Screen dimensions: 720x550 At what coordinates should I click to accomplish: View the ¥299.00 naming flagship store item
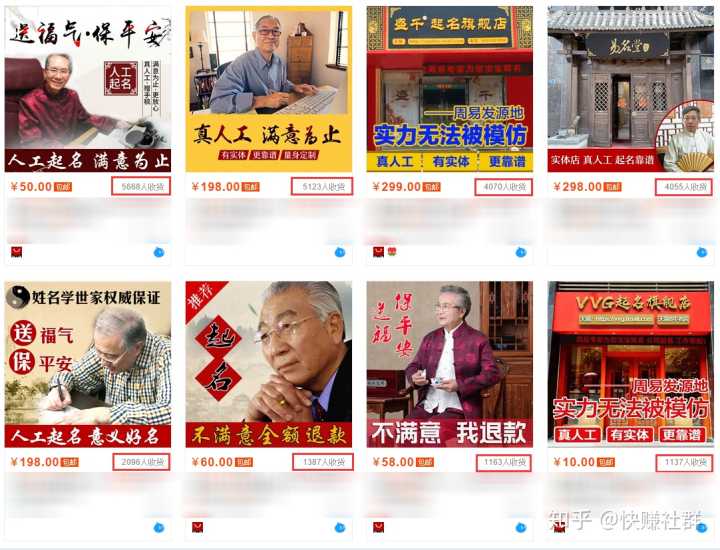click(x=449, y=89)
